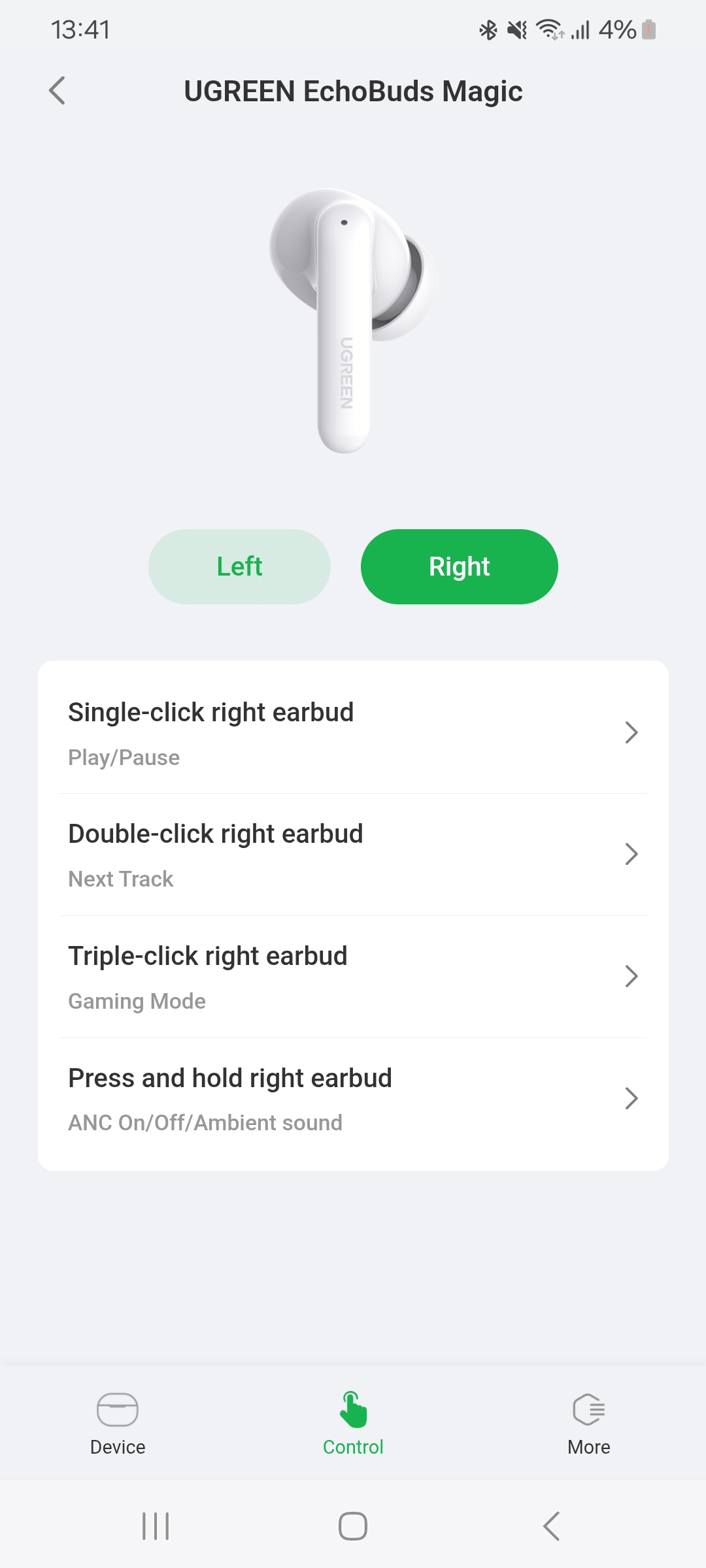
Task: Open the system recent apps button
Action: 156,1526
